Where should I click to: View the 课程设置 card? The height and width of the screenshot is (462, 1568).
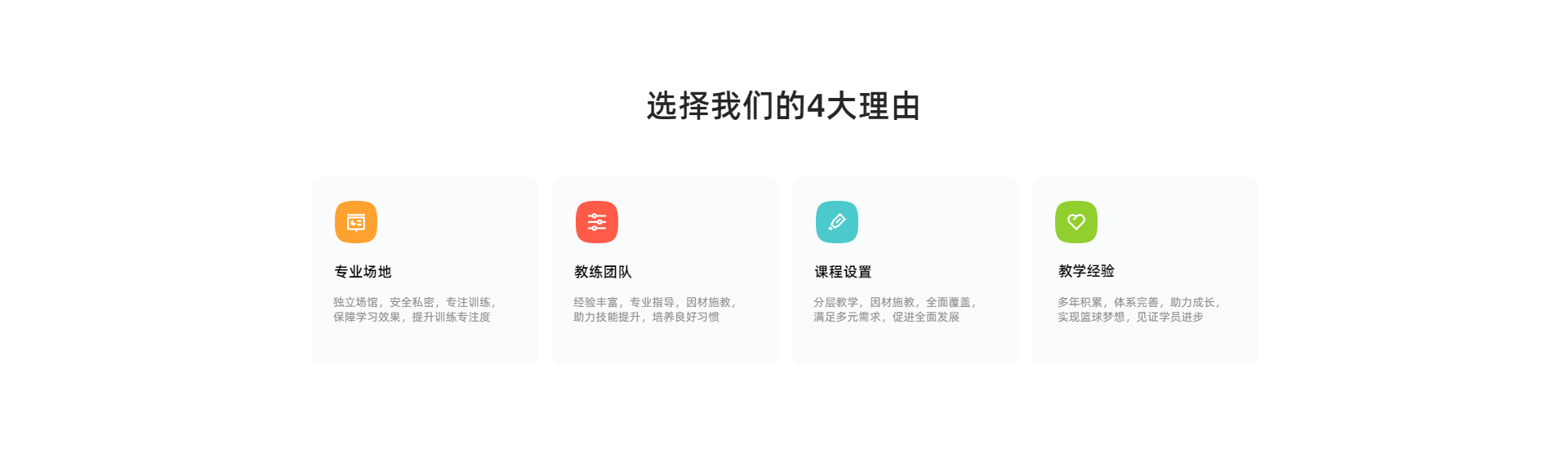[905, 271]
